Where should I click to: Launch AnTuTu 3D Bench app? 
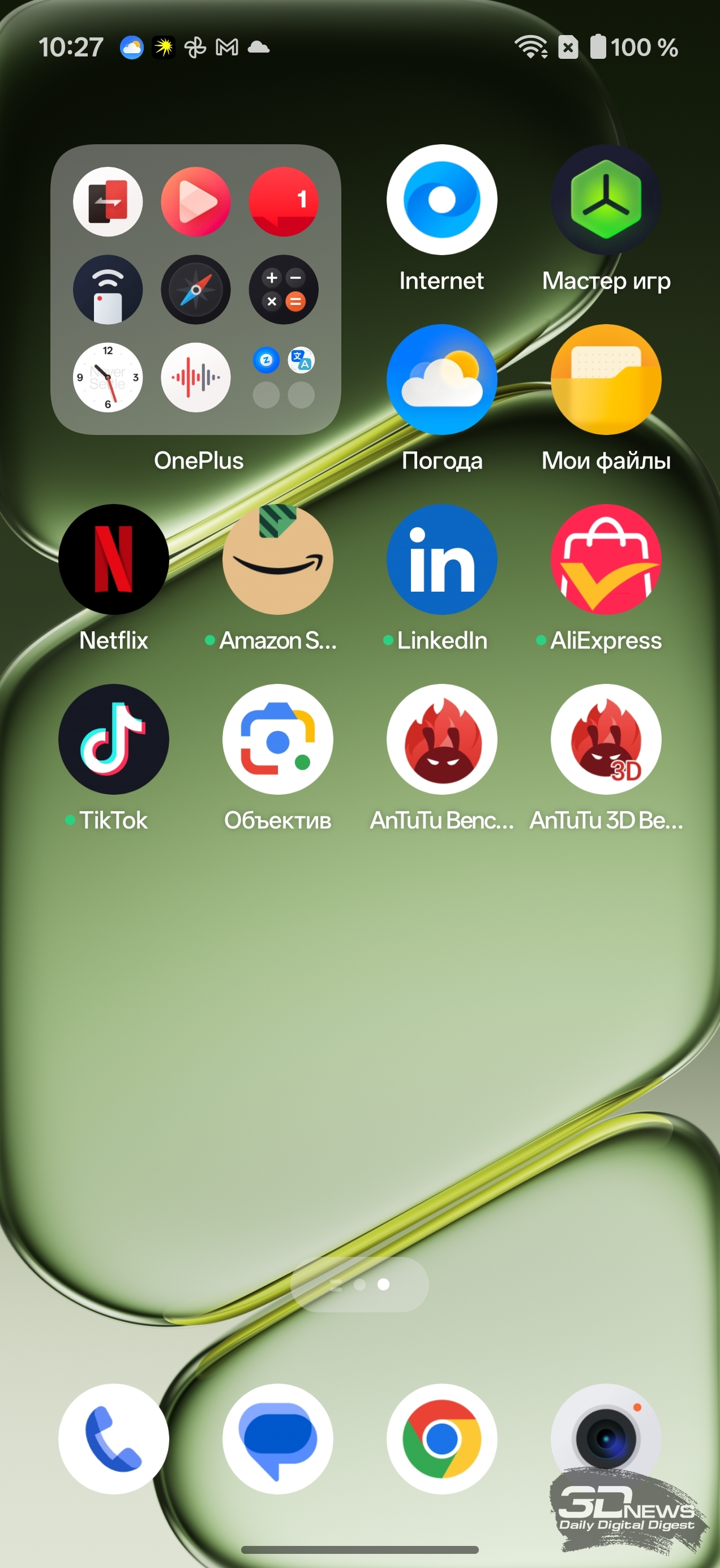(x=606, y=739)
